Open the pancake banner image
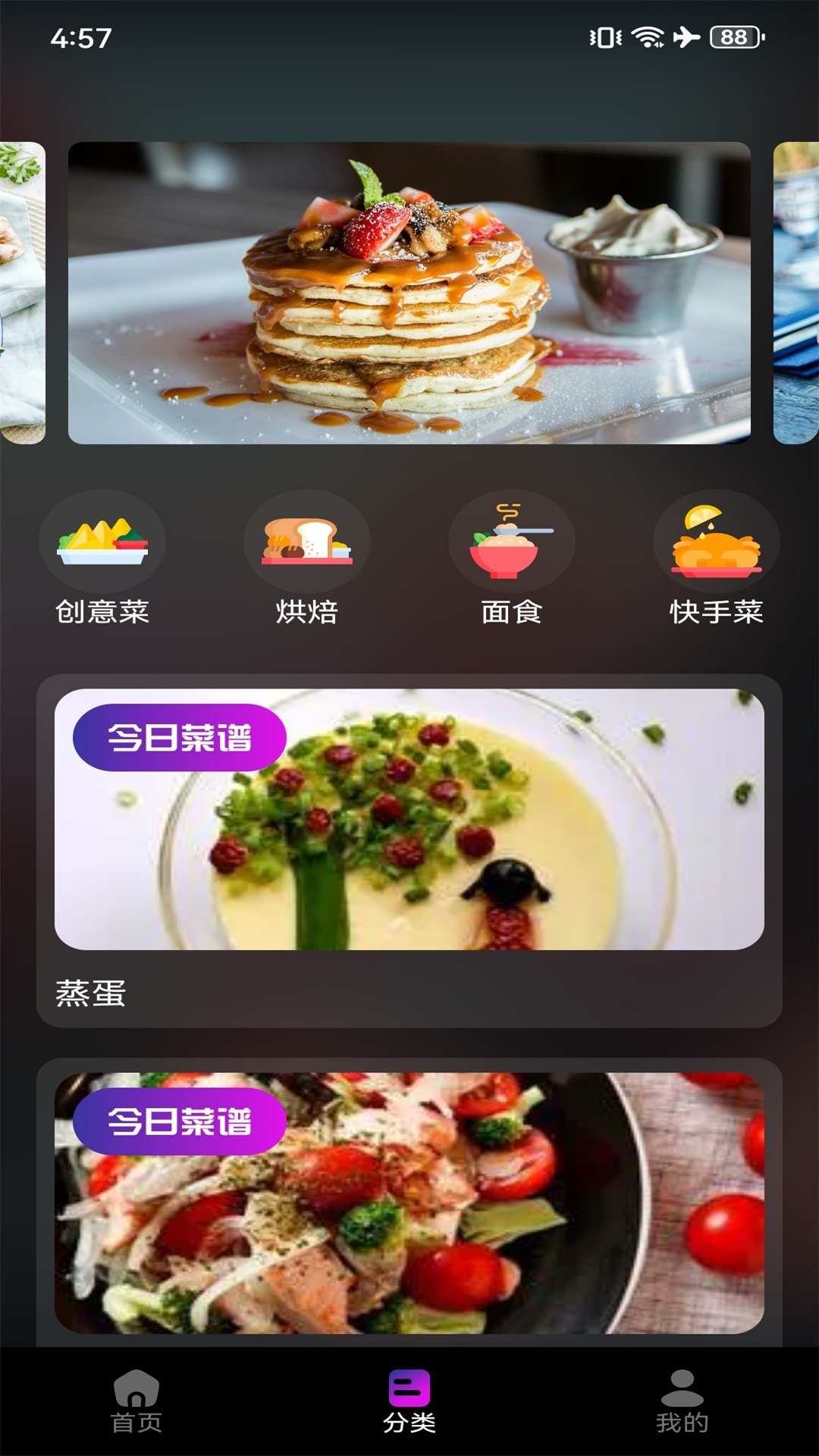 coord(409,293)
